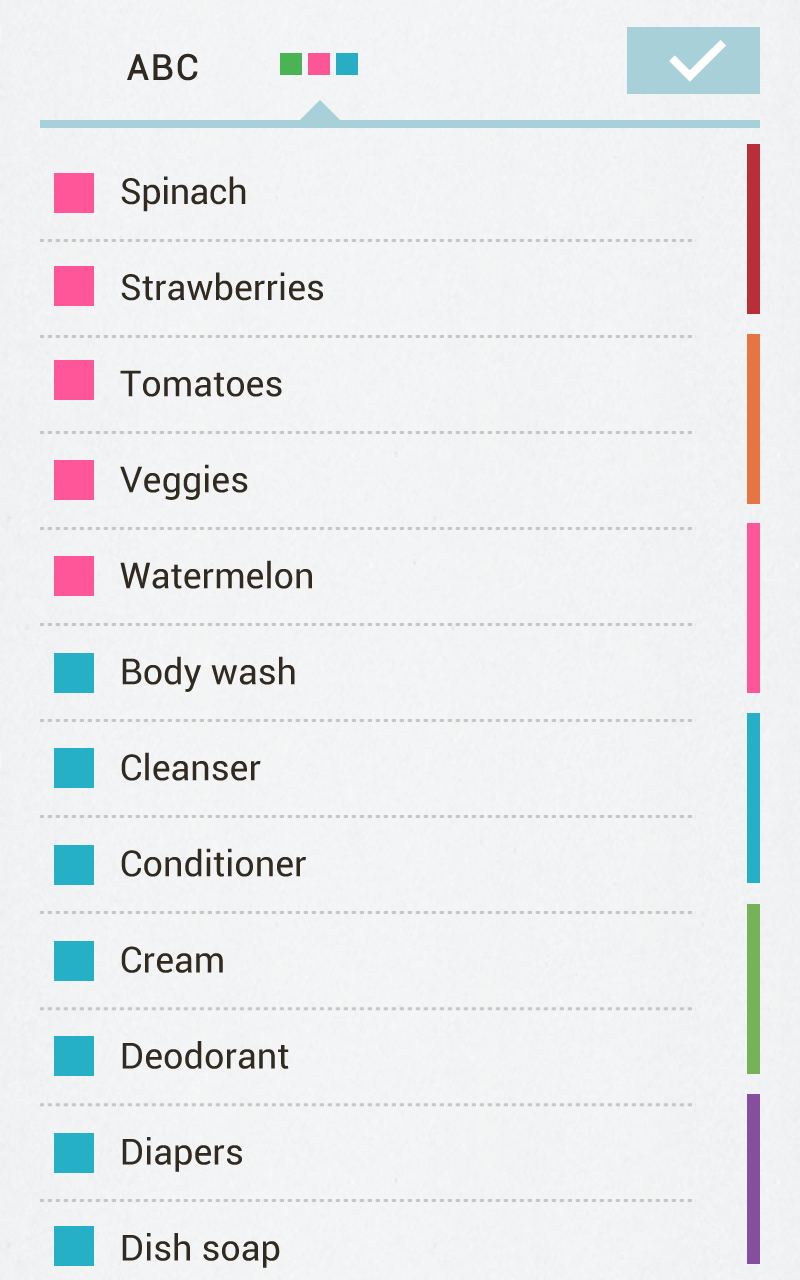Screen dimensions: 800x1280
Task: Jump to the purple category bar
Action: (753, 1179)
